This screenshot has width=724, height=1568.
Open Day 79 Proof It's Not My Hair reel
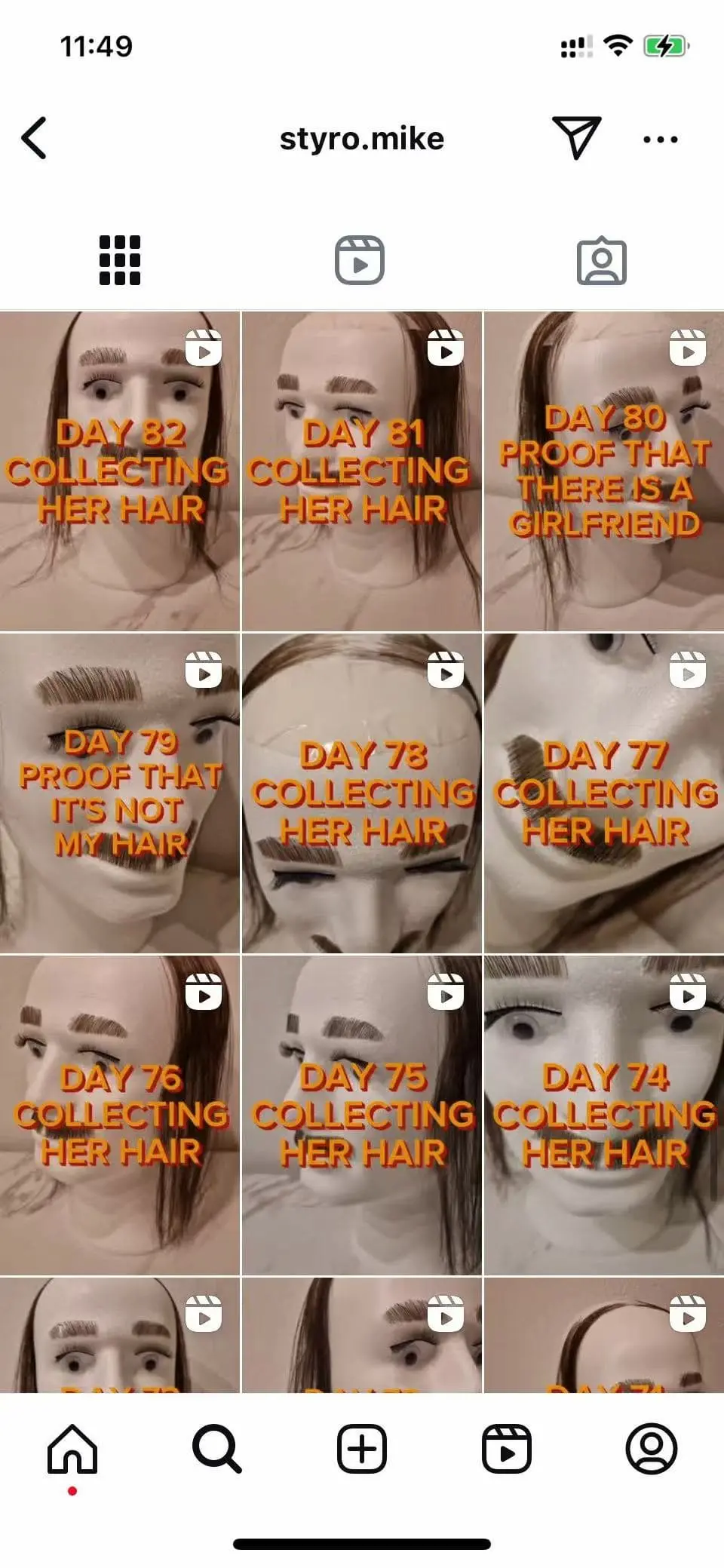tap(120, 793)
